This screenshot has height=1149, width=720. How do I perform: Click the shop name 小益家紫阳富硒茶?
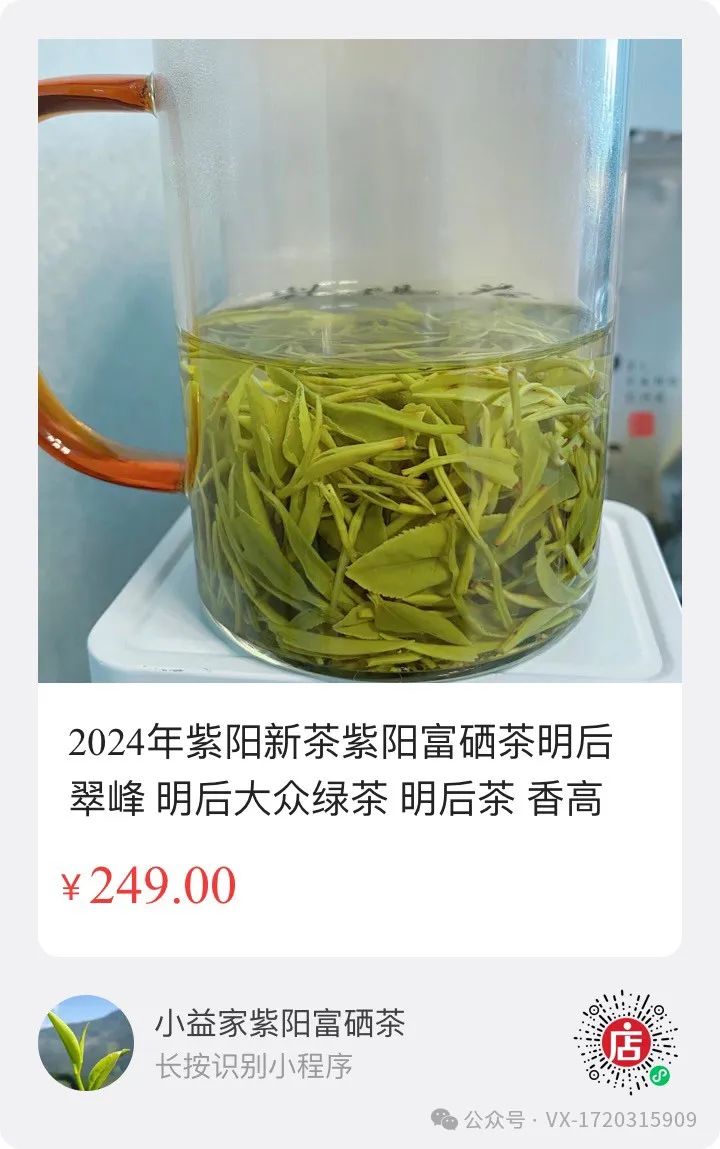(x=278, y=1022)
